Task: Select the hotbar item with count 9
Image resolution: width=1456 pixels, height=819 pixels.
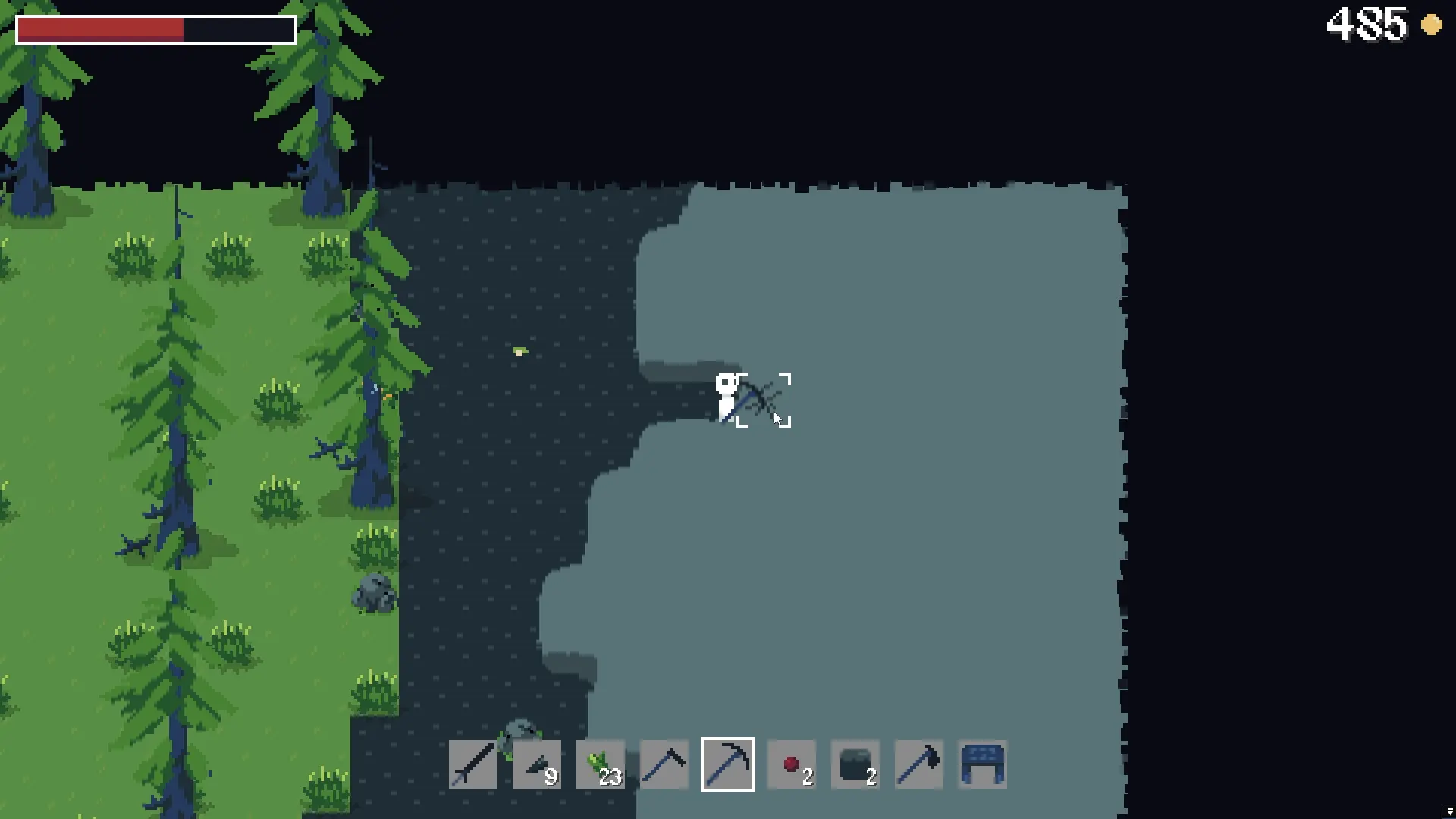Action: 537,764
